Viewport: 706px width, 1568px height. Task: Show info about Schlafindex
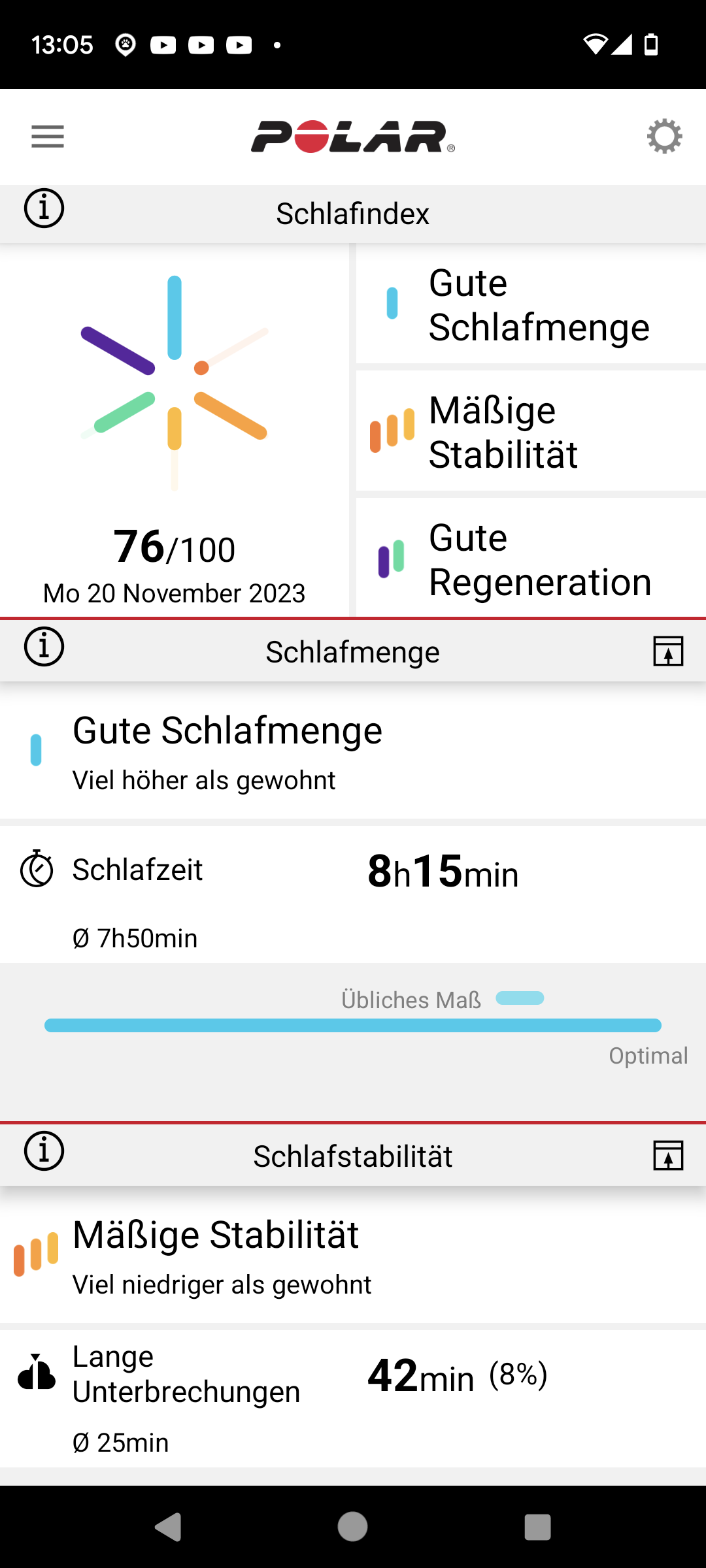44,209
